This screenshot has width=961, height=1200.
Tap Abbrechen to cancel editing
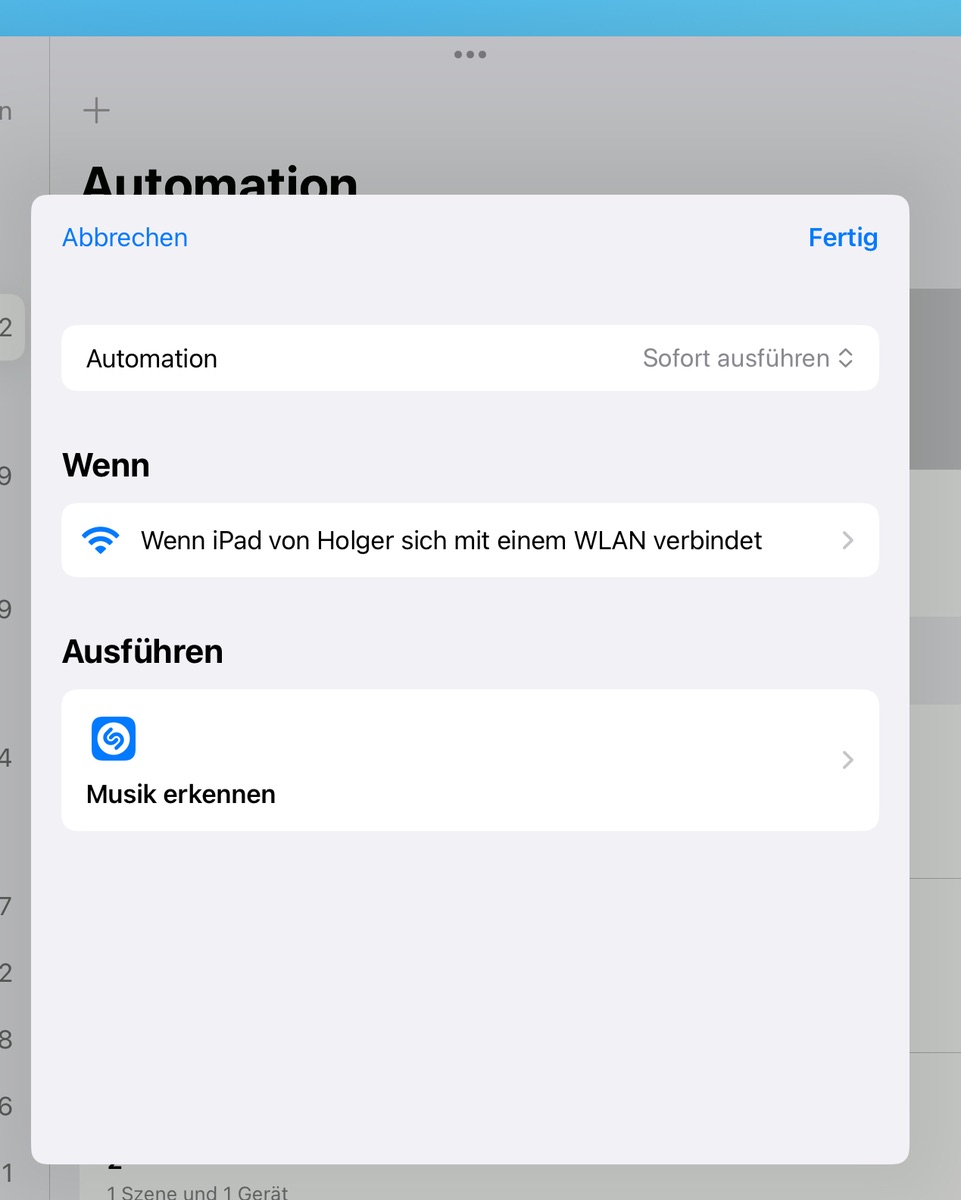coord(125,237)
